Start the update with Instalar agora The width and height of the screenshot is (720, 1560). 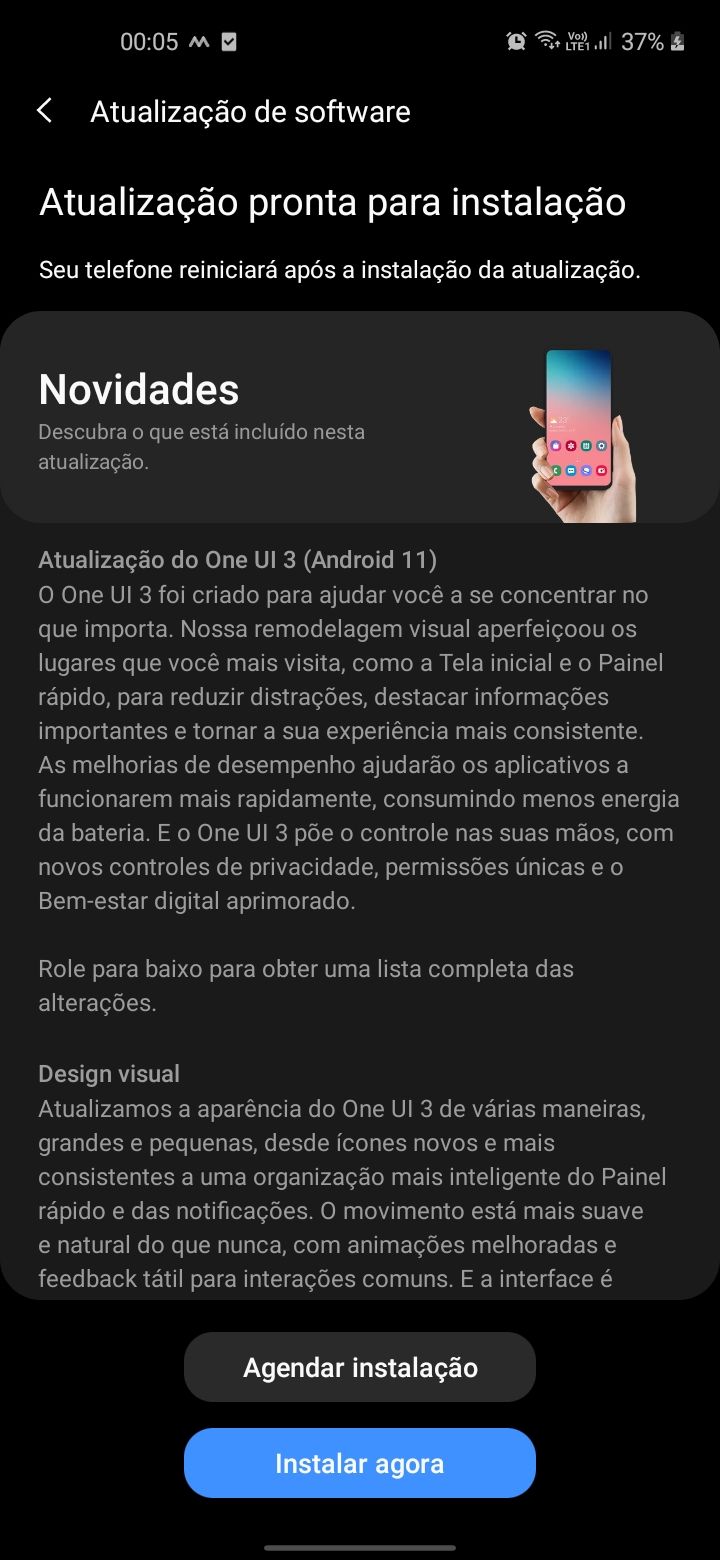point(360,1463)
